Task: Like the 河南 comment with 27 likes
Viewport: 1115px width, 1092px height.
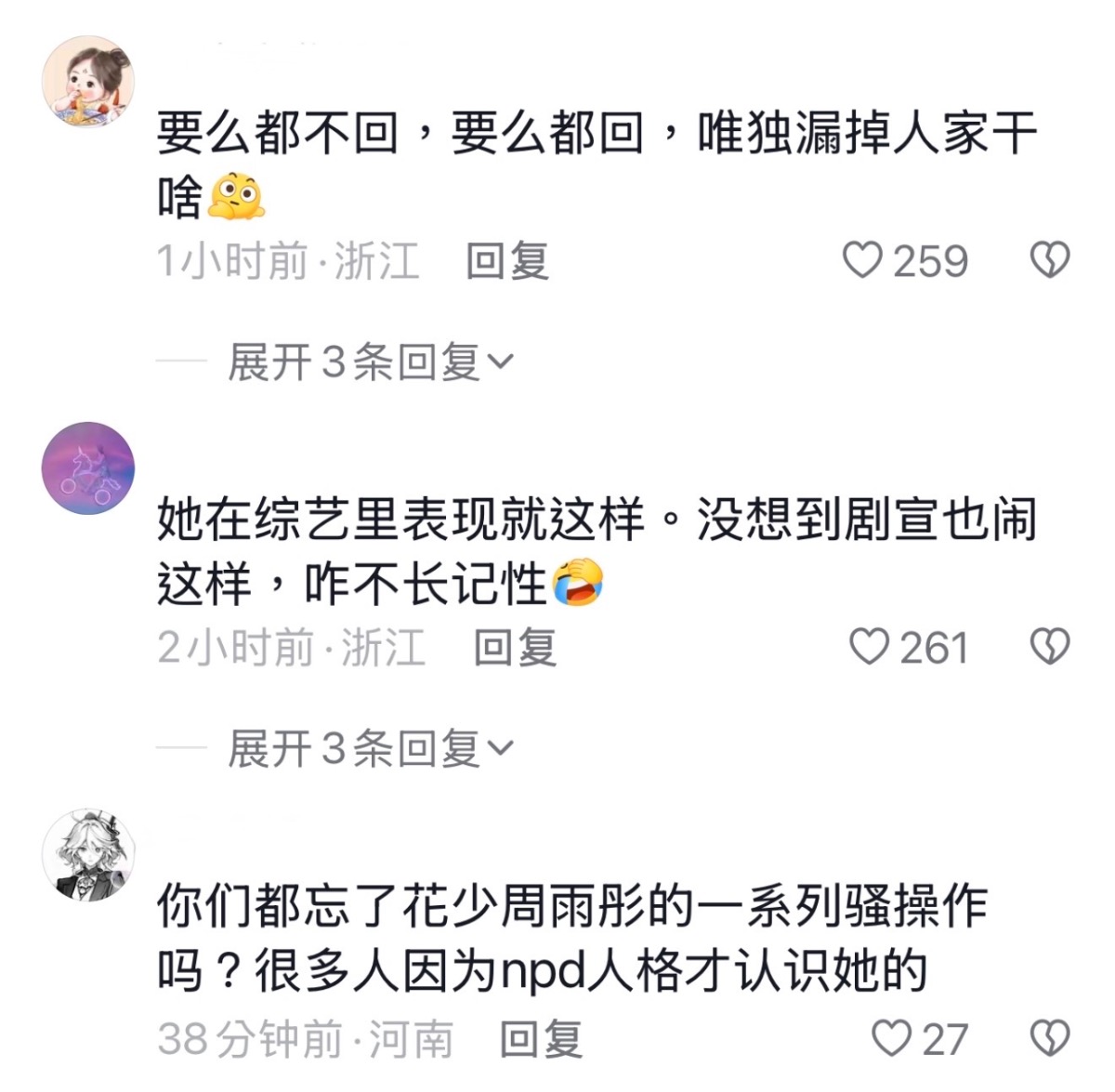Action: 892,1038
